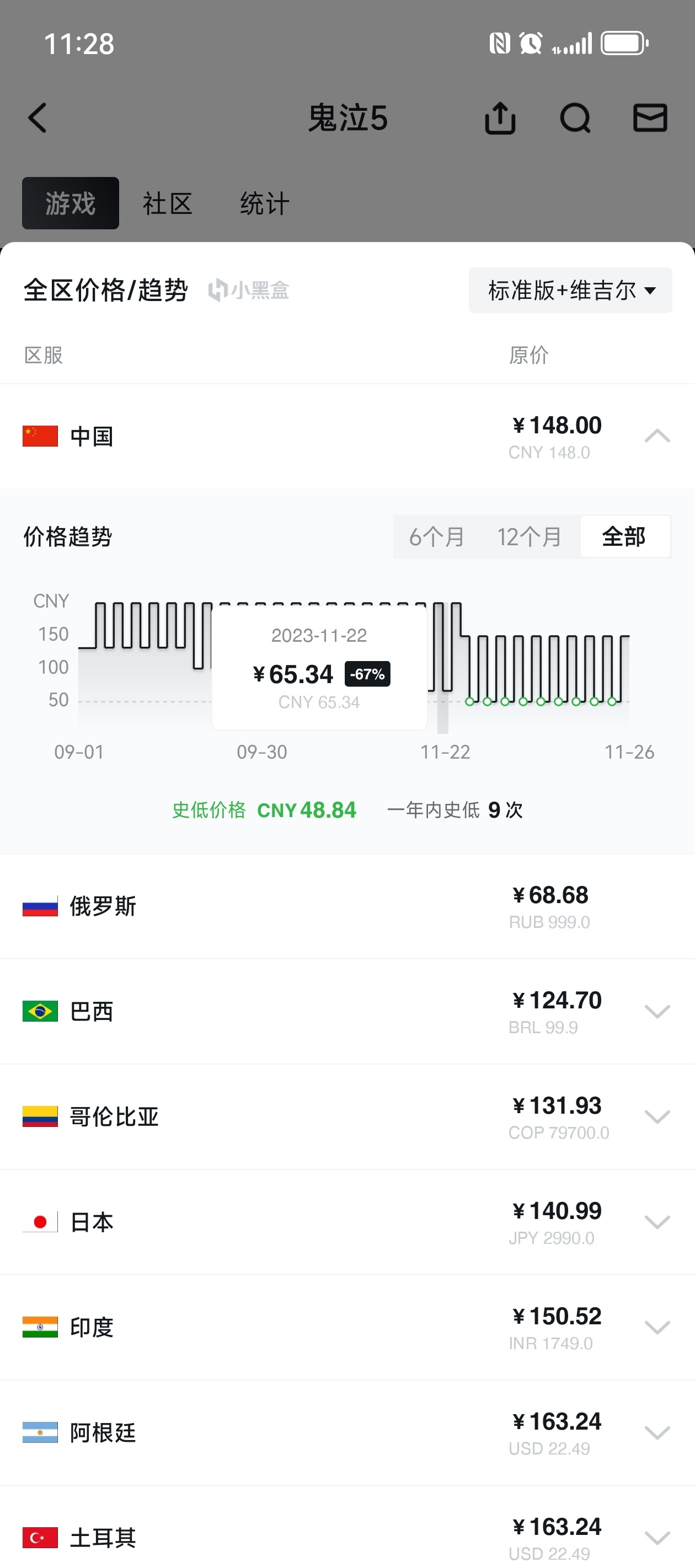
Task: Expand the 哥伦比亚 region price row
Action: (x=656, y=1117)
